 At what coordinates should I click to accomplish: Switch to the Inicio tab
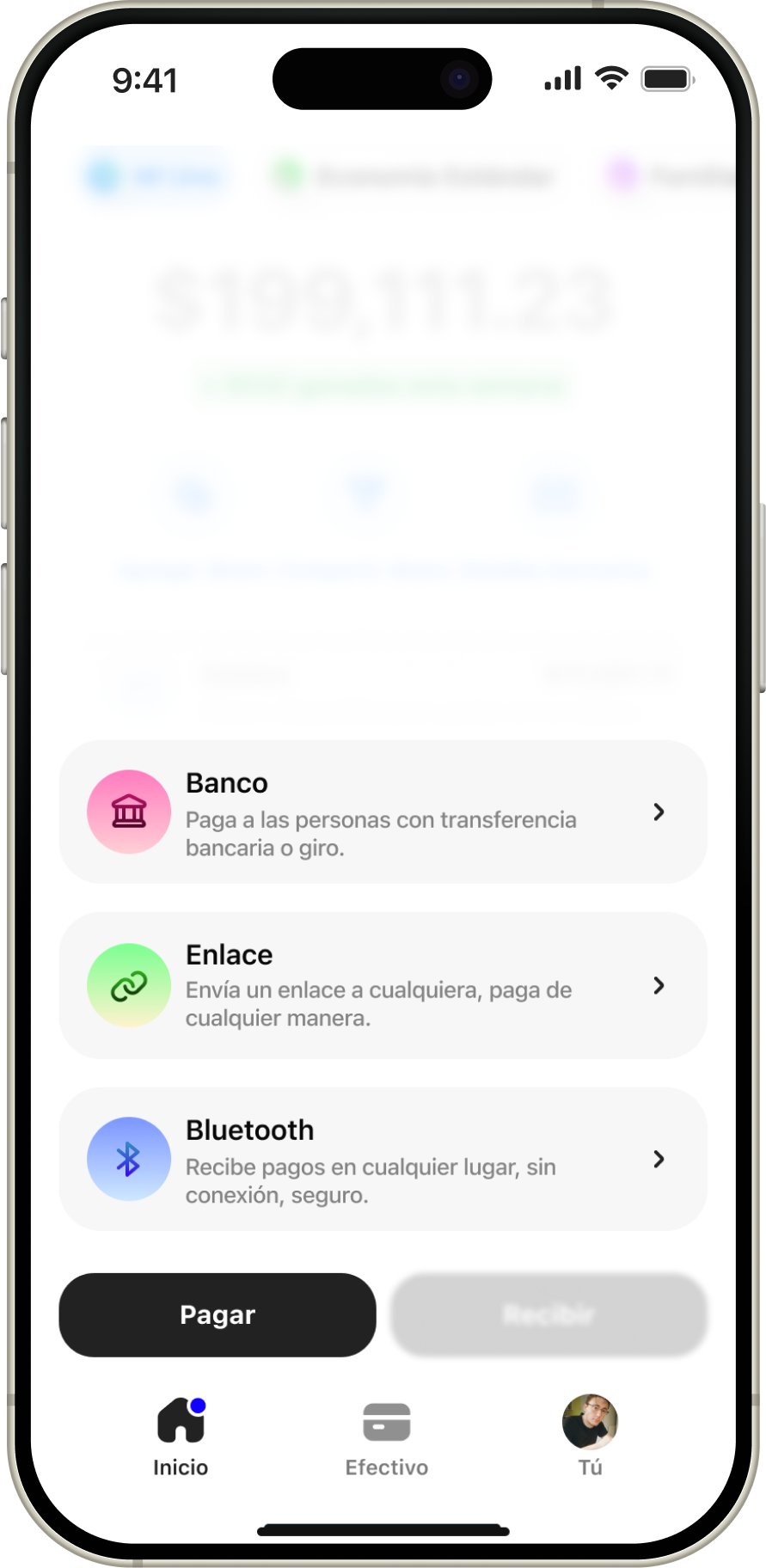181,1436
